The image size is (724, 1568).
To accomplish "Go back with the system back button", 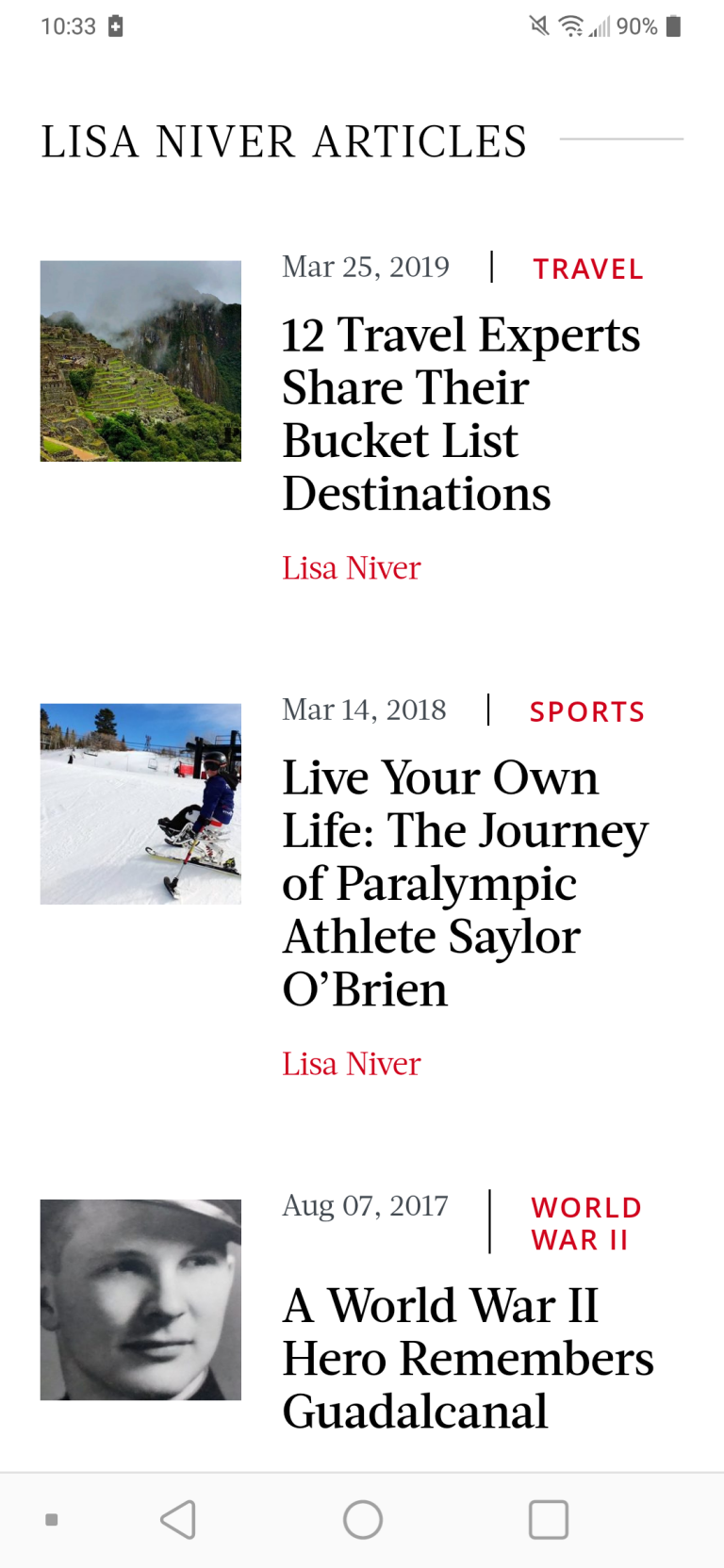I will (178, 1520).
